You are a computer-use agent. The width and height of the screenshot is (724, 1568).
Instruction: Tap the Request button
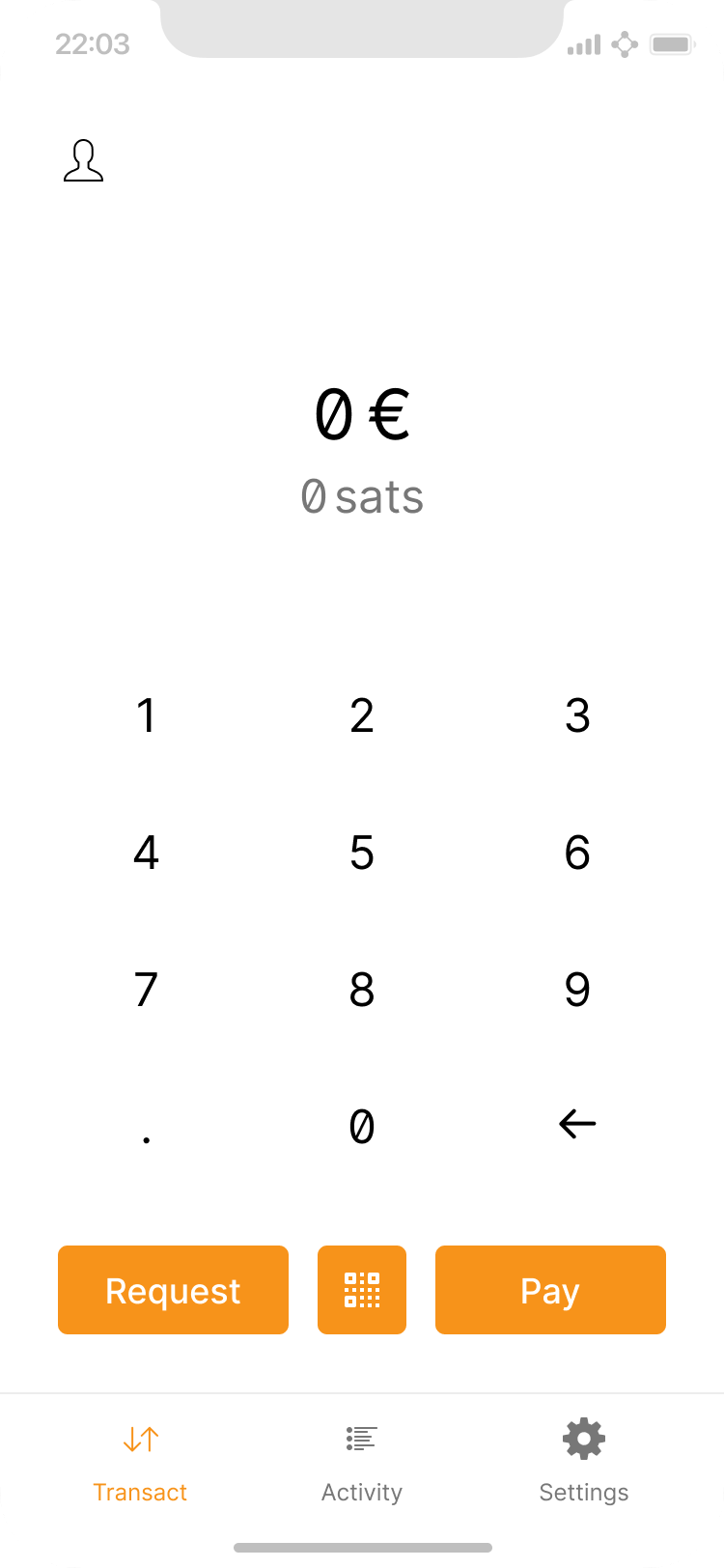click(173, 1290)
